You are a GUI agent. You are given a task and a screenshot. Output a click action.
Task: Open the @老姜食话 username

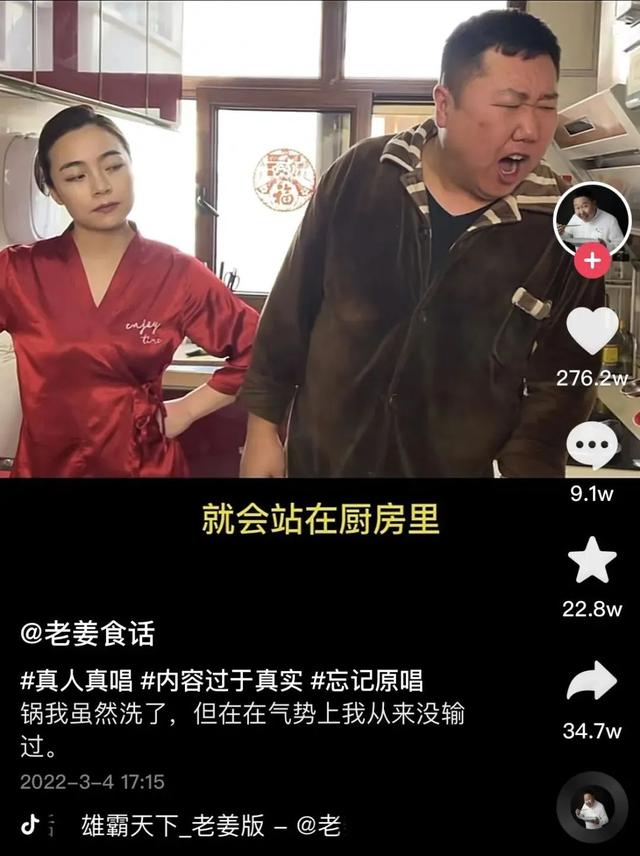[88, 633]
